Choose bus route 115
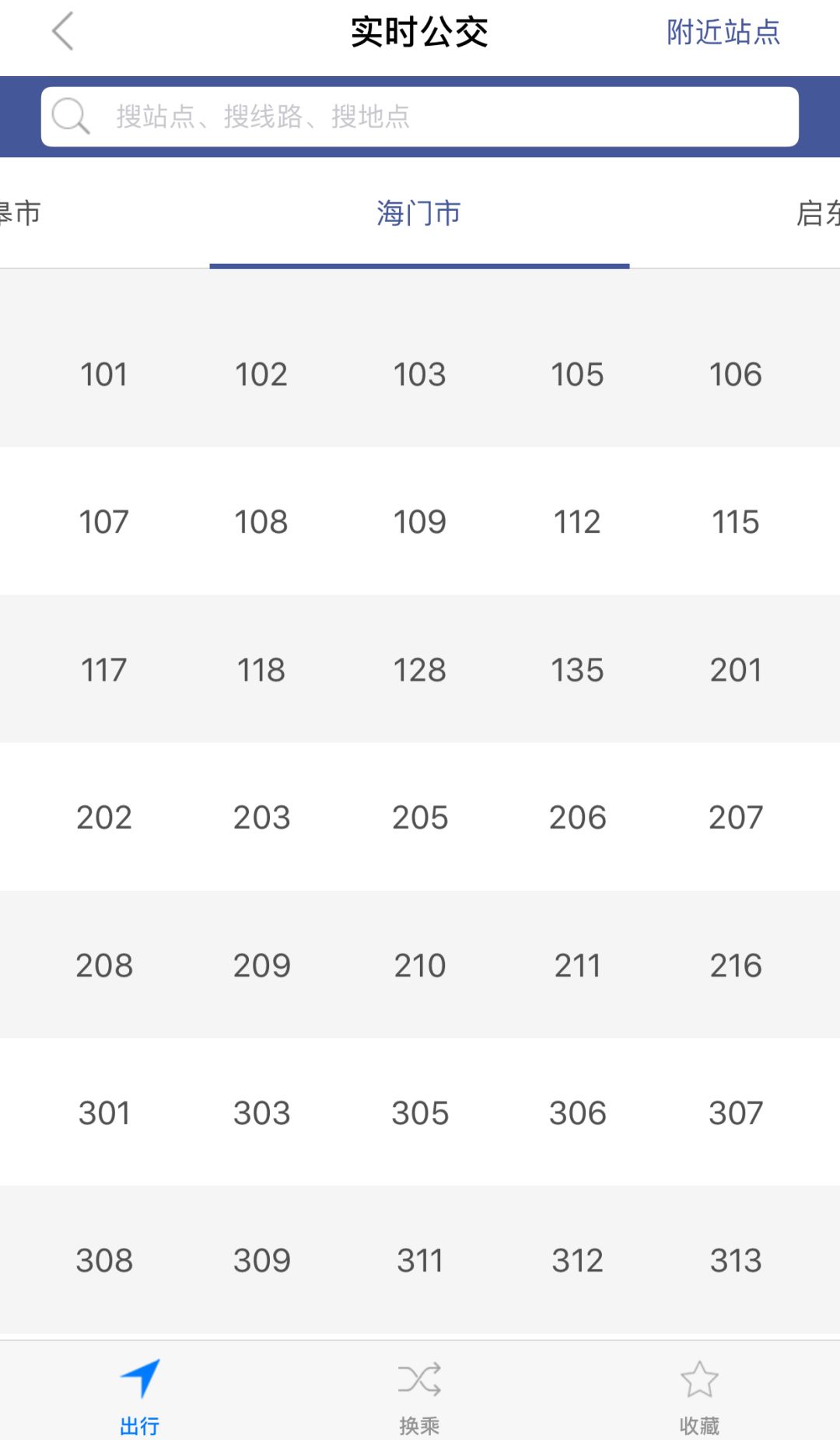Viewport: 840px width, 1440px height. (x=735, y=522)
